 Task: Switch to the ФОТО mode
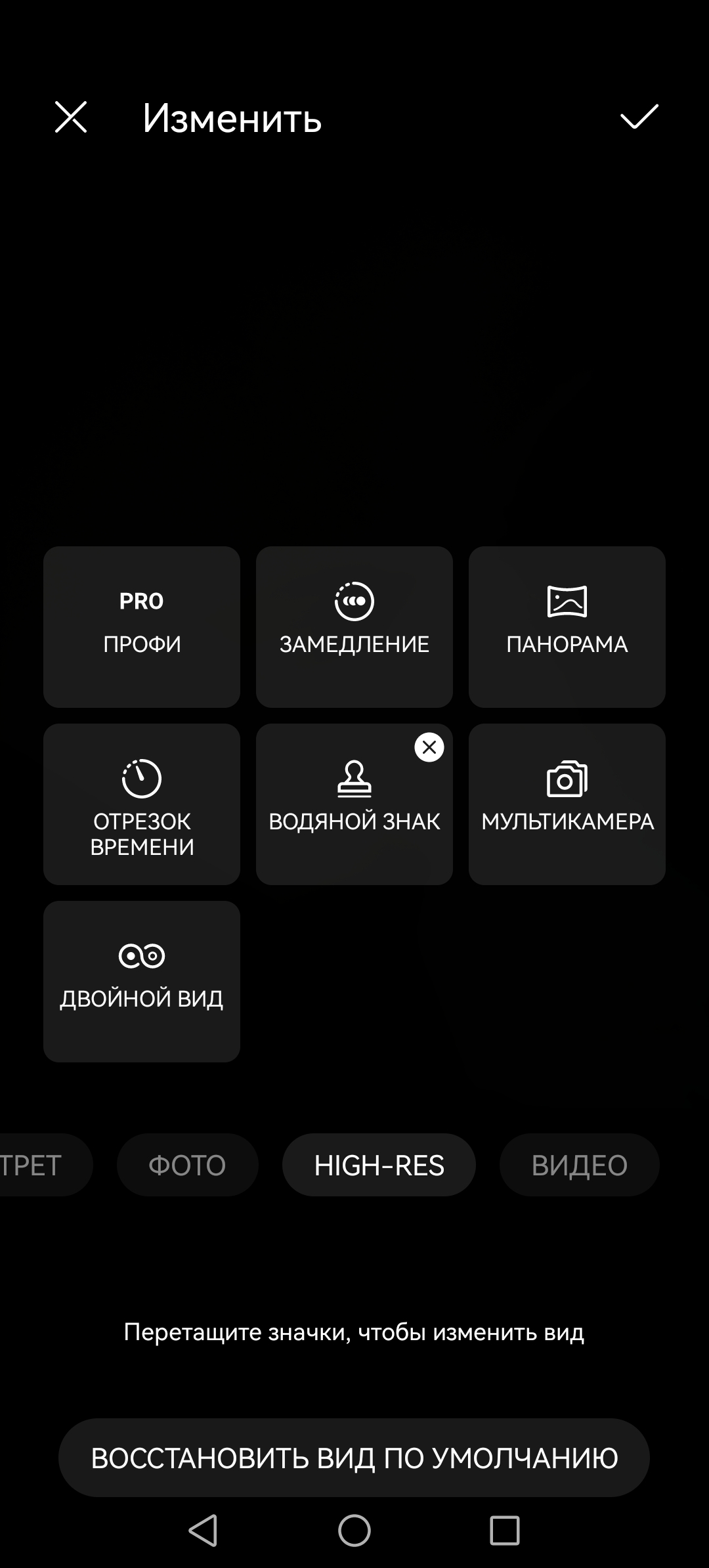click(x=187, y=1165)
